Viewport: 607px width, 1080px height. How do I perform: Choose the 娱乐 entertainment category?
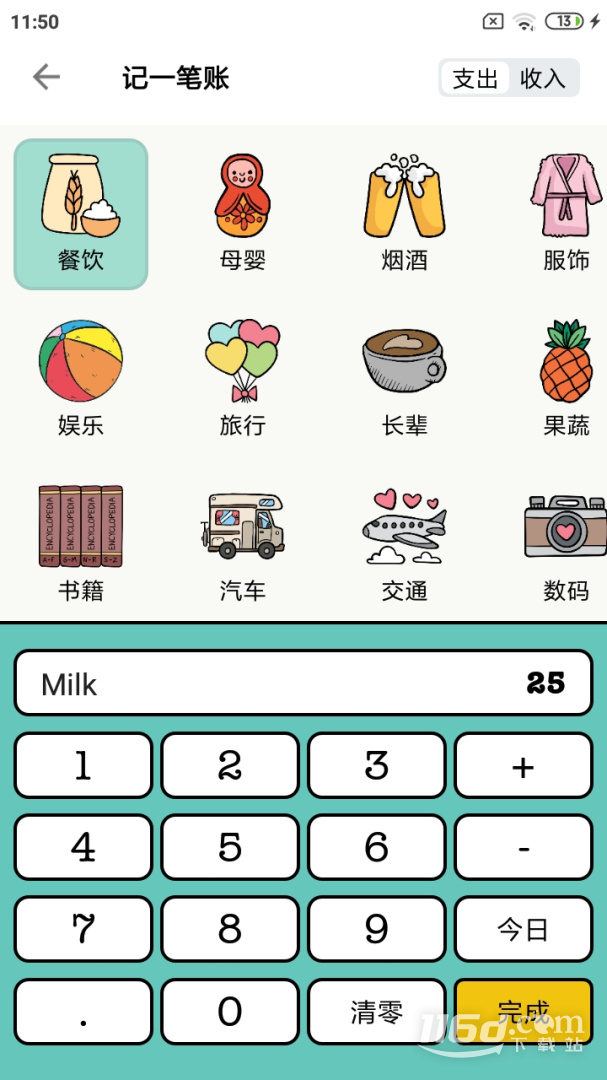tap(81, 379)
